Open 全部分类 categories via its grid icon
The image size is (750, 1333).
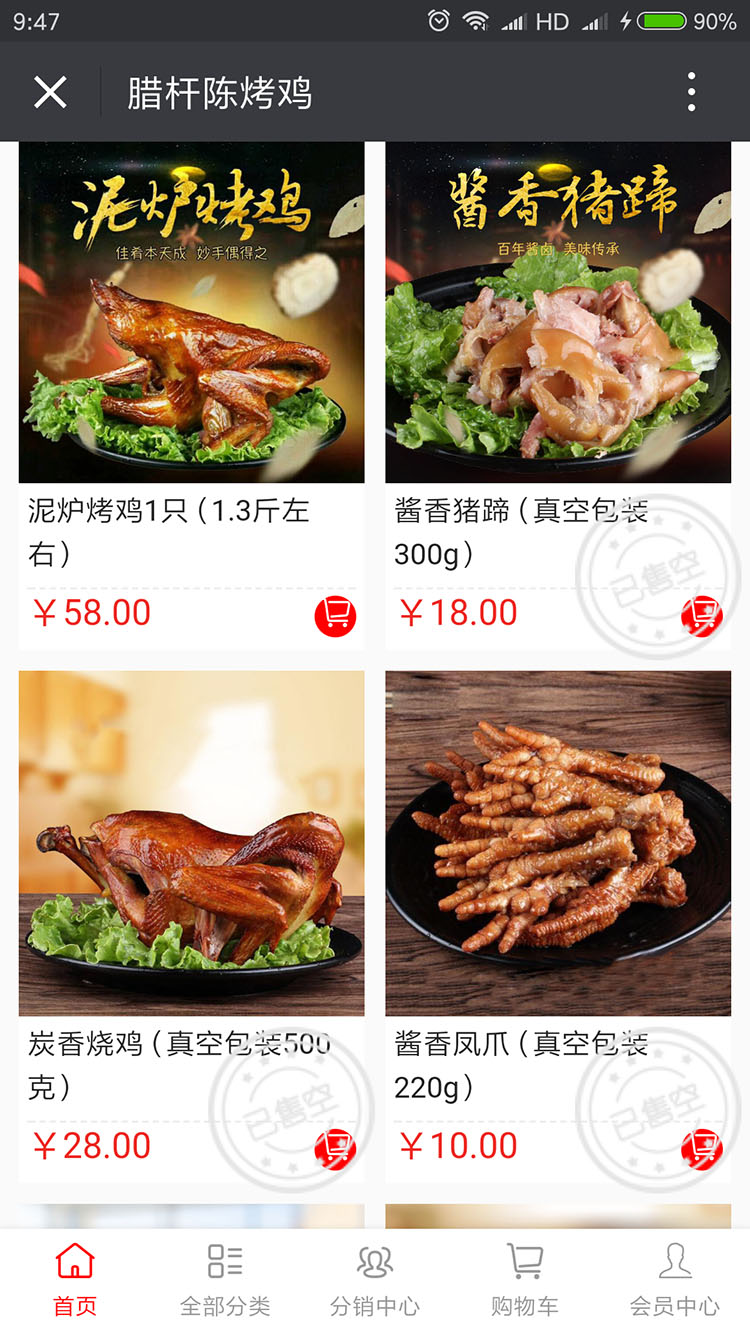tap(224, 1262)
